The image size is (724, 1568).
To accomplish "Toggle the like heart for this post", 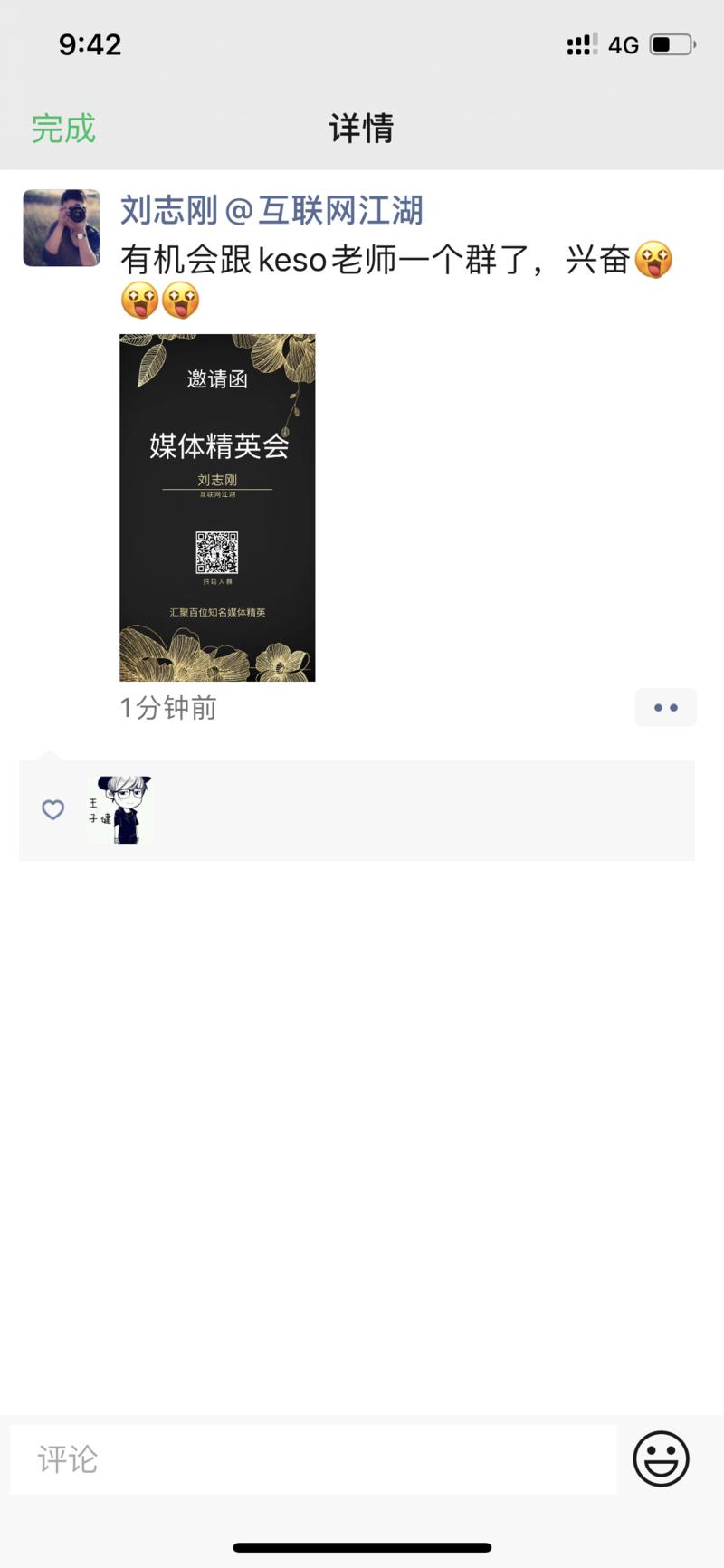I will tap(52, 810).
